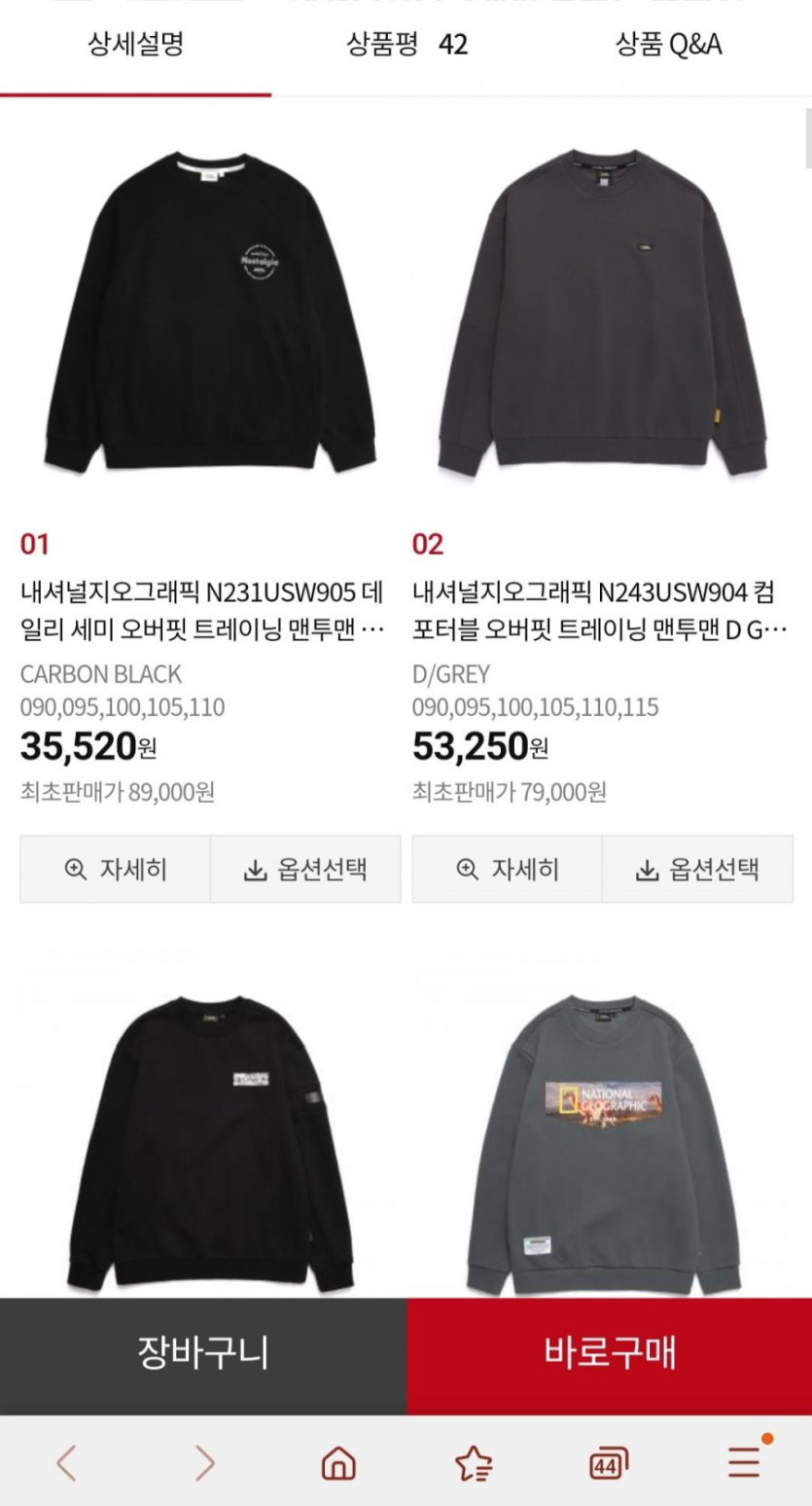Open the browser home page
812x1506 pixels.
[x=338, y=1462]
